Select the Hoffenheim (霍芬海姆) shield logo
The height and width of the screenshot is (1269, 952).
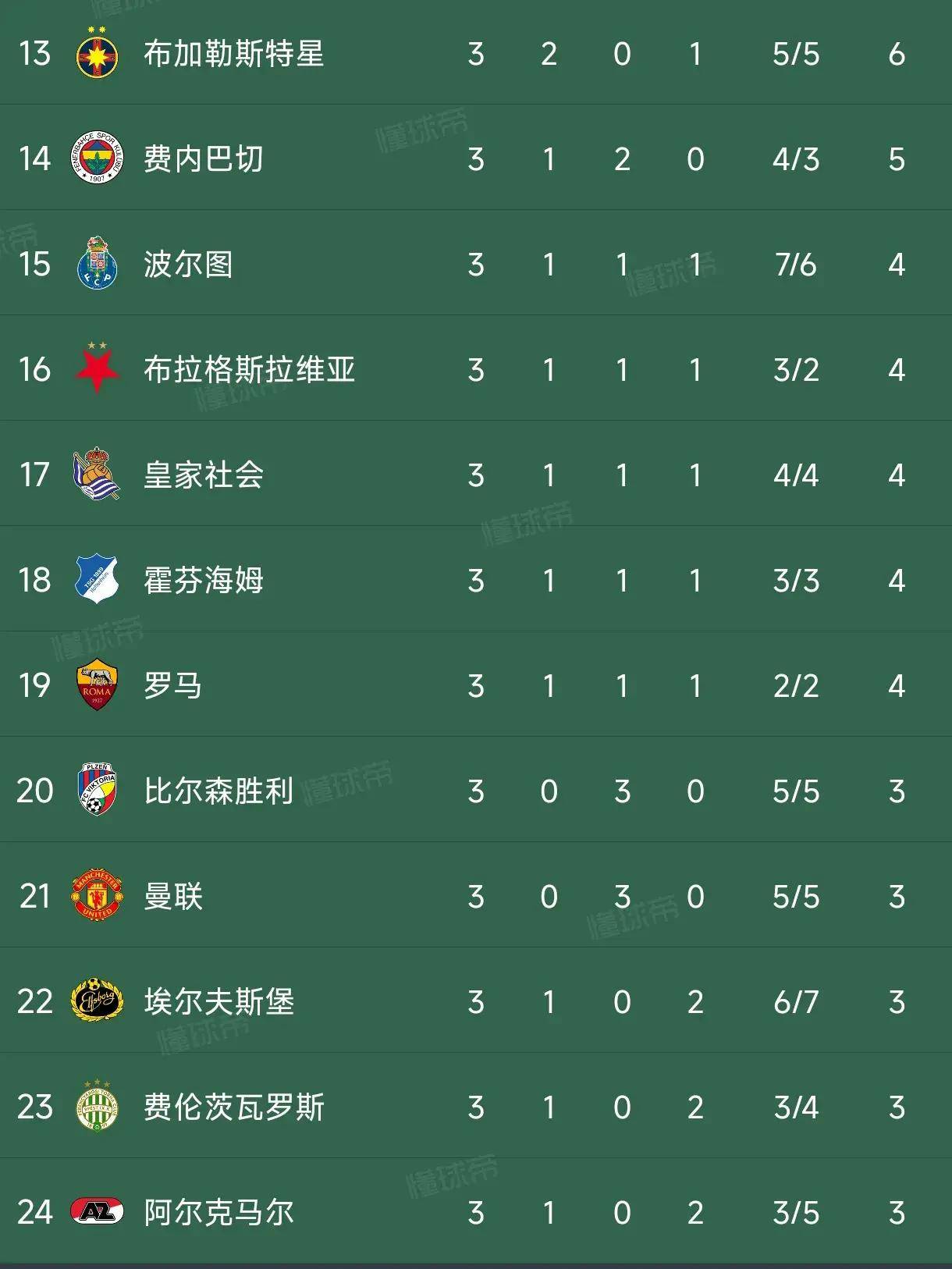pyautogui.click(x=95, y=581)
